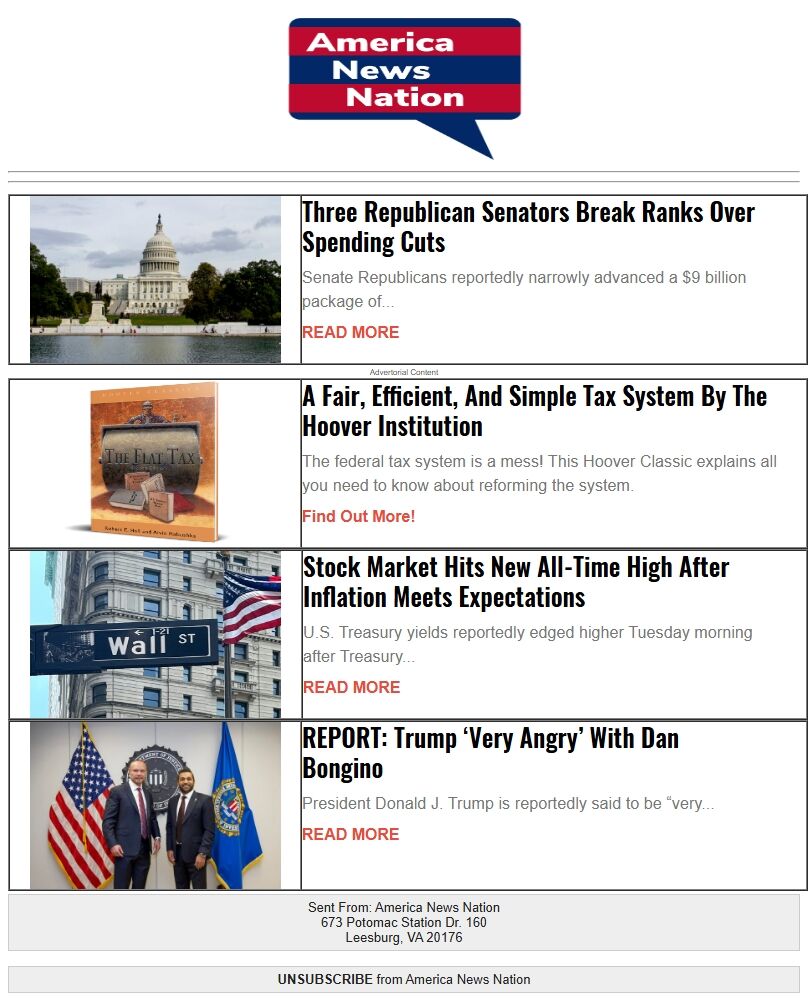This screenshot has width=808, height=1002.
Task: Open the Hoover Institution tax system headline
Action: pyautogui.click(x=534, y=411)
